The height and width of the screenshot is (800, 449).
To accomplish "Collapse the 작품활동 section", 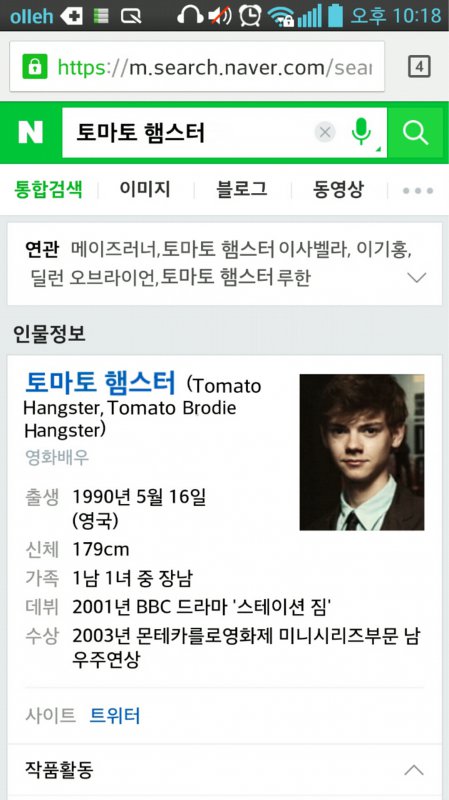I will tap(414, 770).
